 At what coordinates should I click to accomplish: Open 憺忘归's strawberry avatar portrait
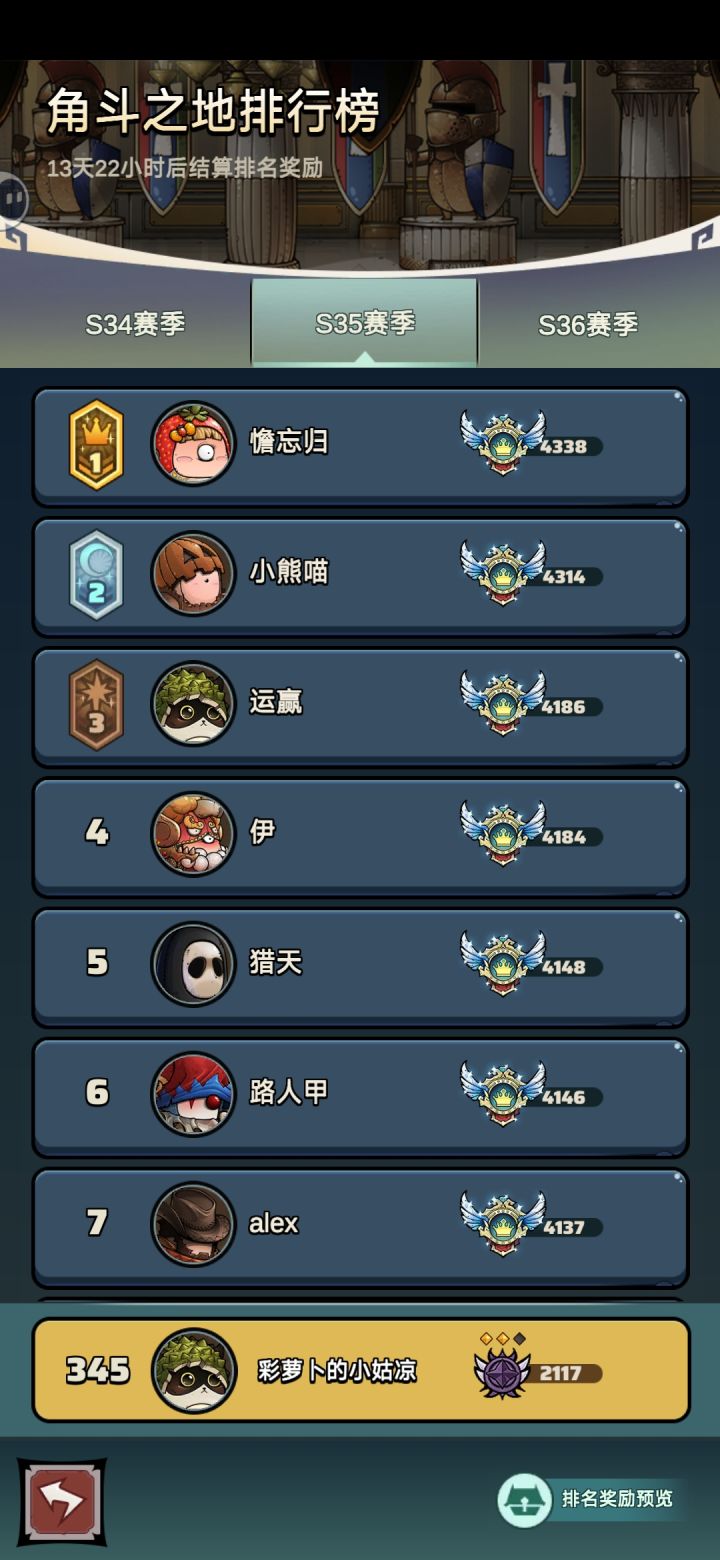point(194,444)
